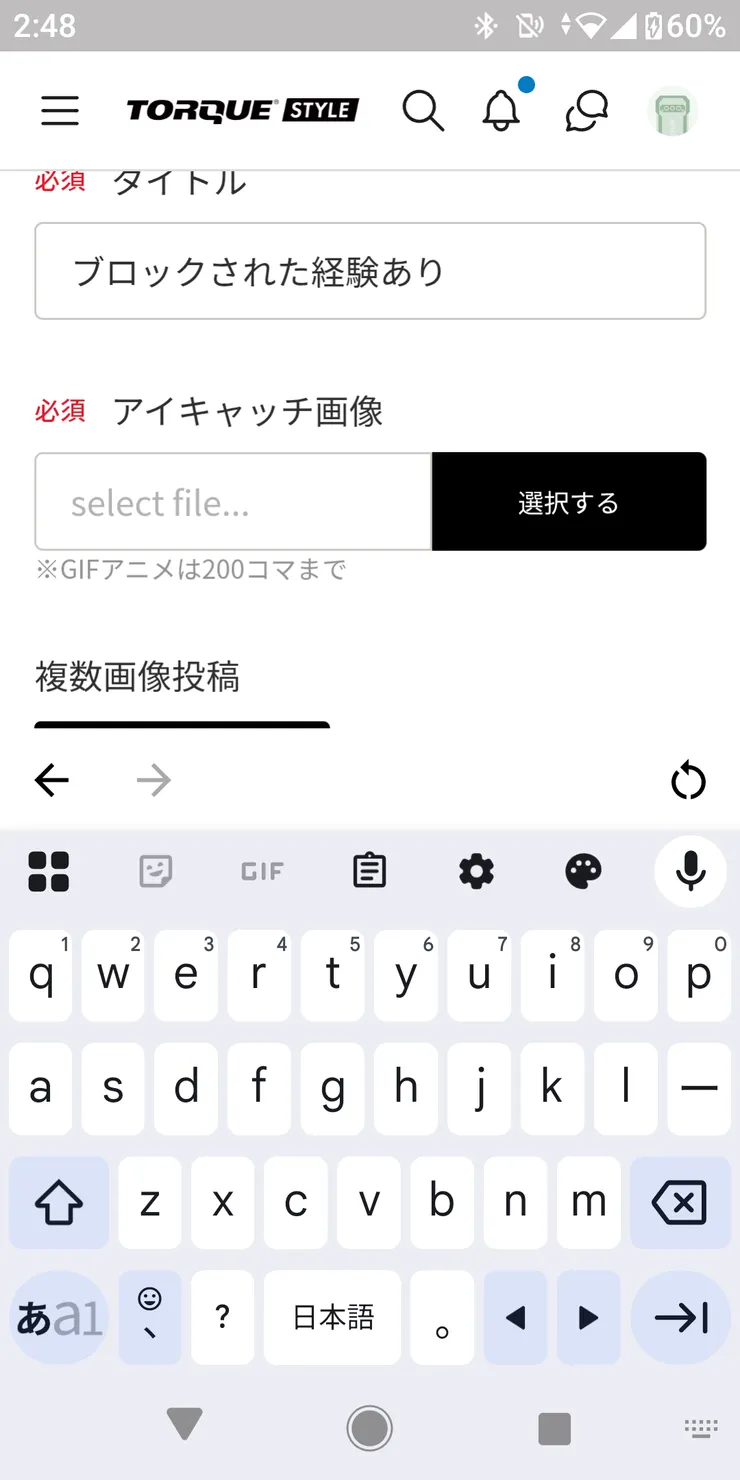Open the chat messages icon

tap(586, 111)
